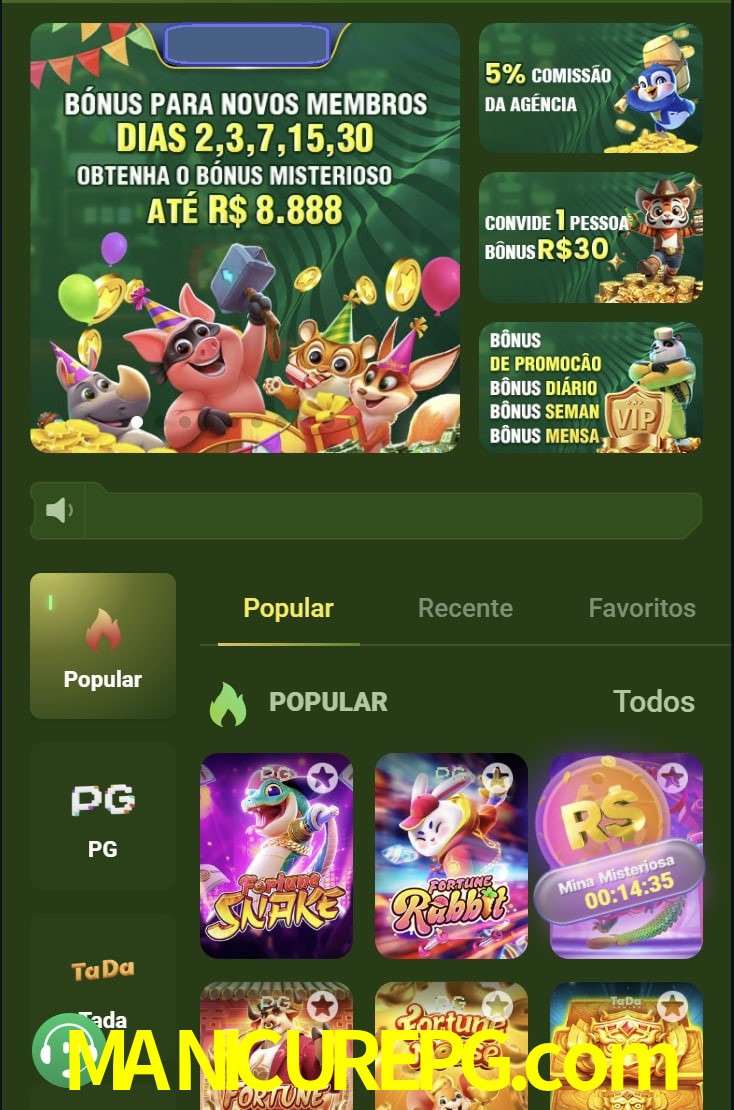Favorite Fortune Rabbit with the star

[497, 777]
